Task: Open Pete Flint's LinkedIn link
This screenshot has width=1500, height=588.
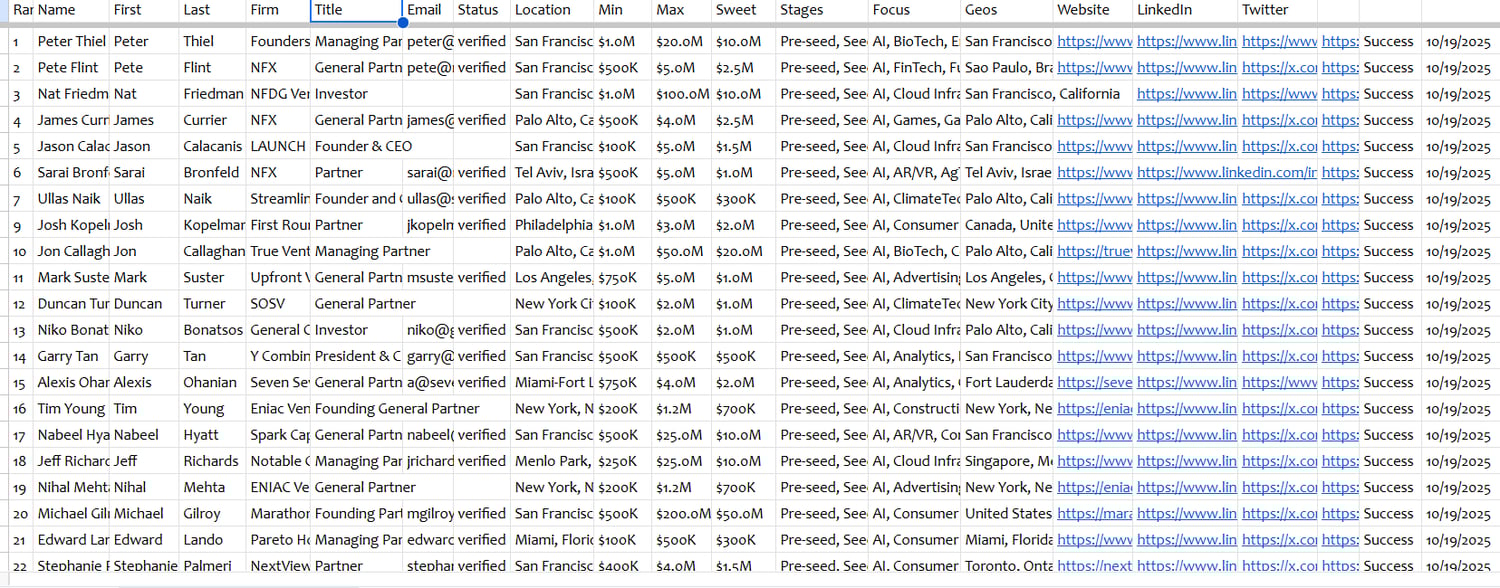Action: [x=1186, y=68]
